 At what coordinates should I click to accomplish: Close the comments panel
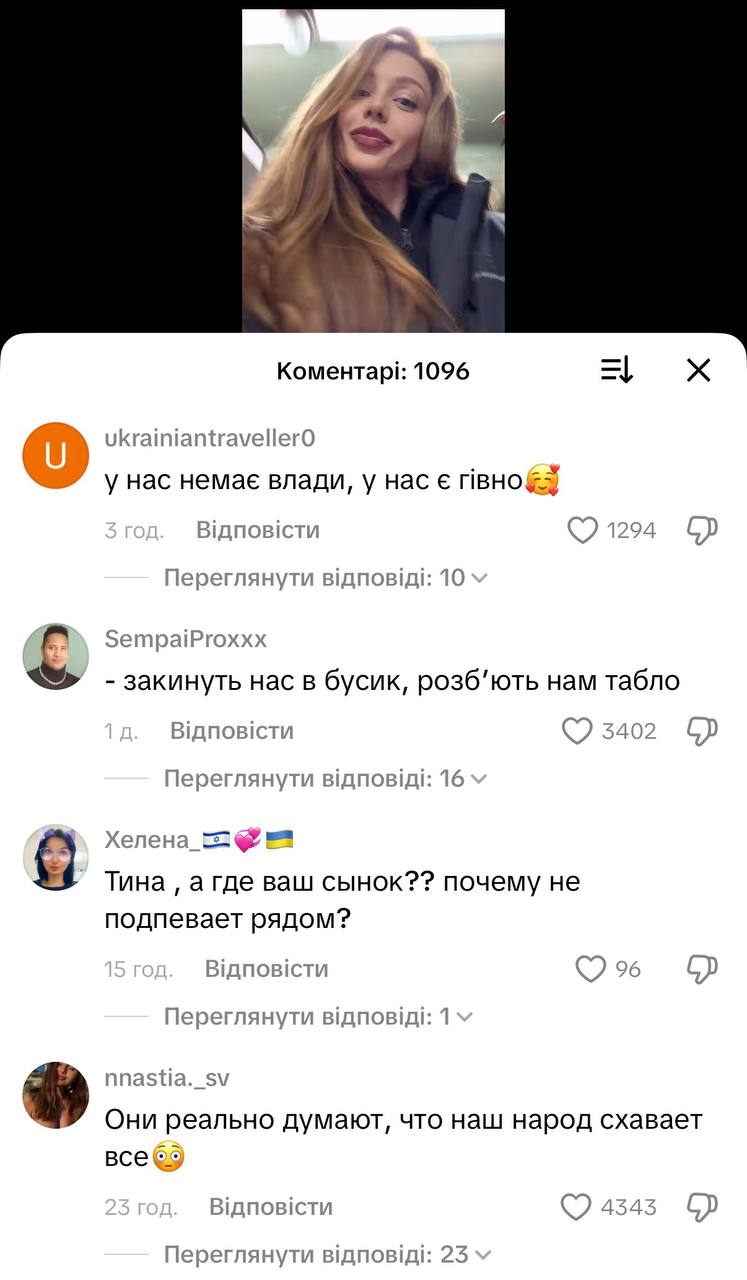click(x=698, y=371)
